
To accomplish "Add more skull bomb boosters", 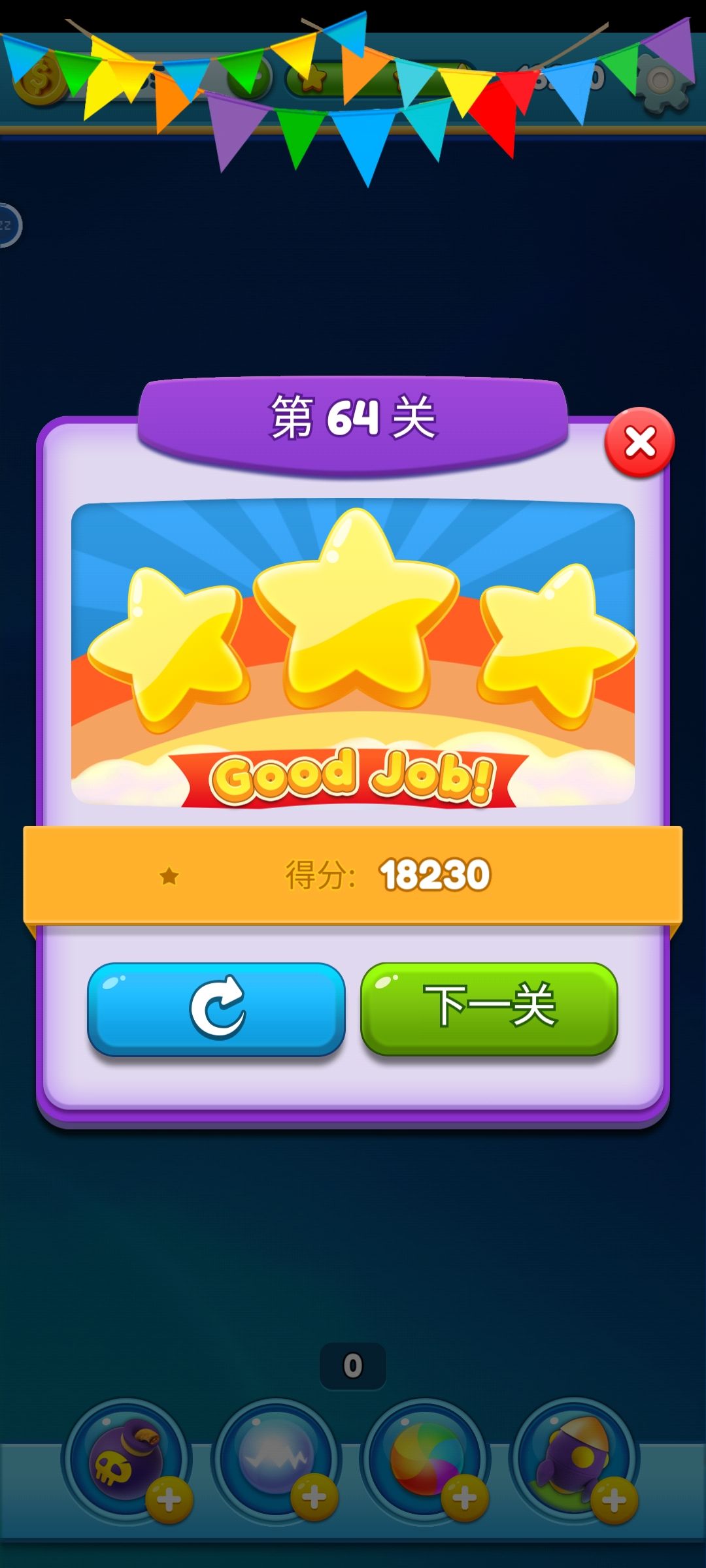I will click(169, 1500).
